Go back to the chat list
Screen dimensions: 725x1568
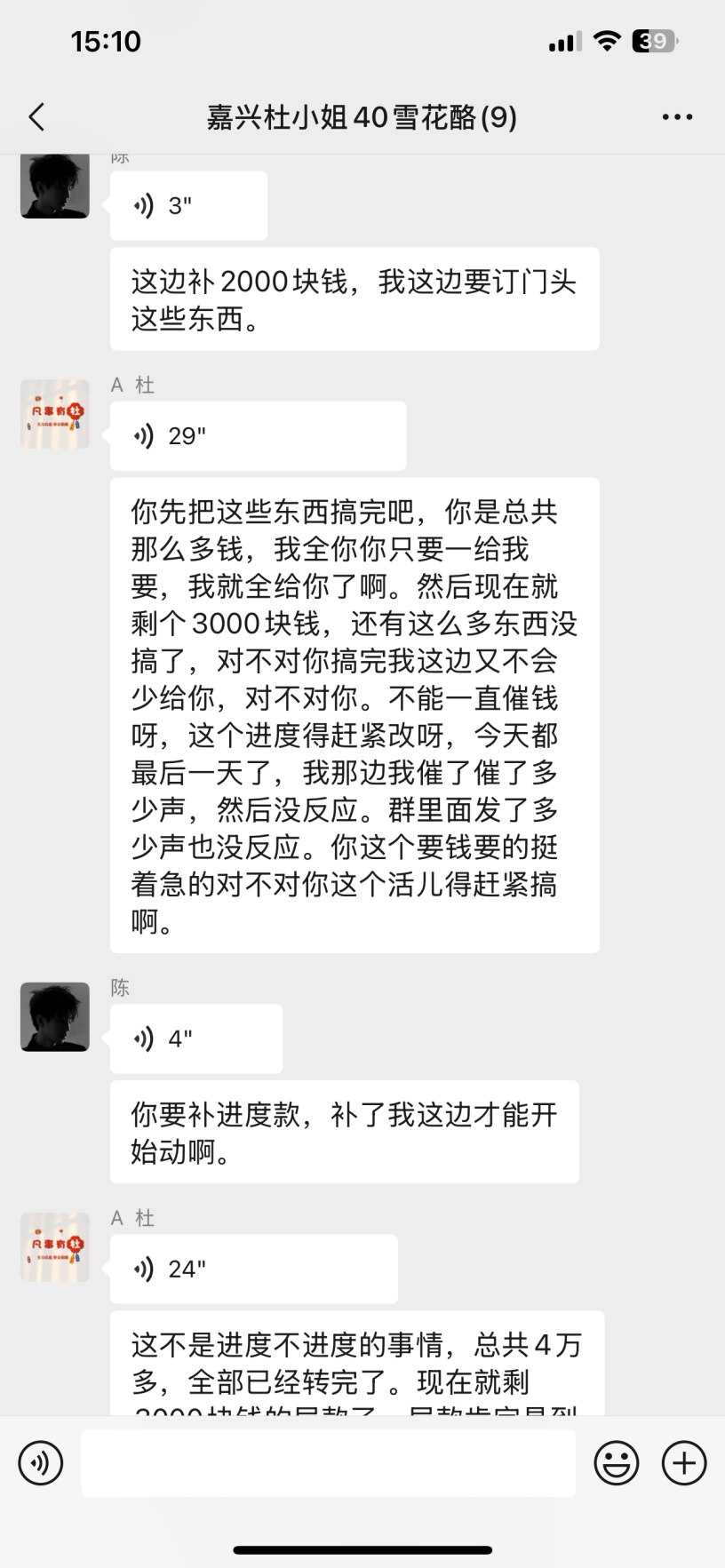coord(36,117)
